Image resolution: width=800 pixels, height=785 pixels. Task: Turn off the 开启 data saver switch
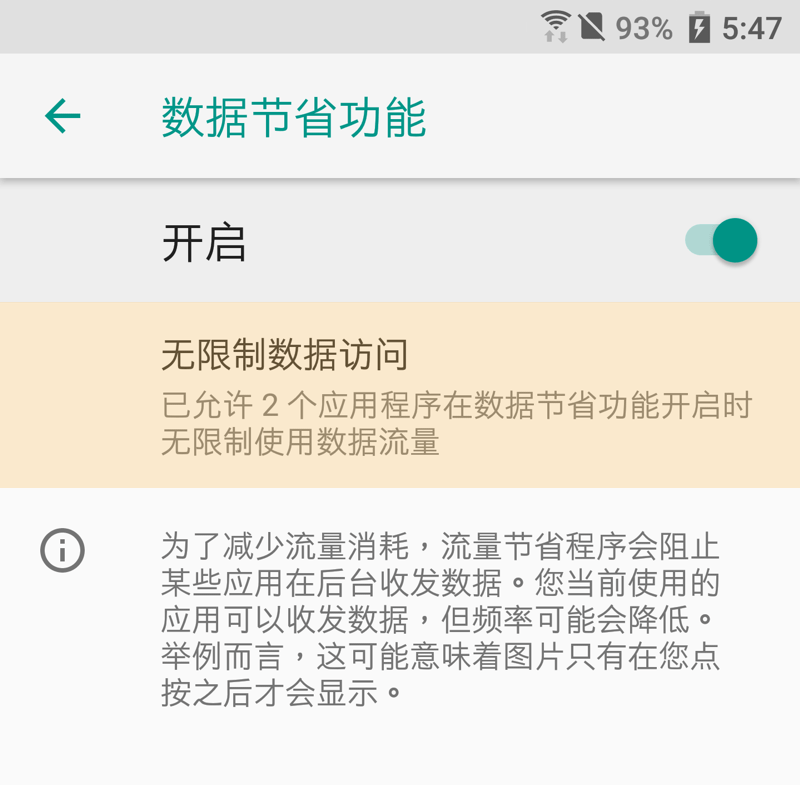721,241
